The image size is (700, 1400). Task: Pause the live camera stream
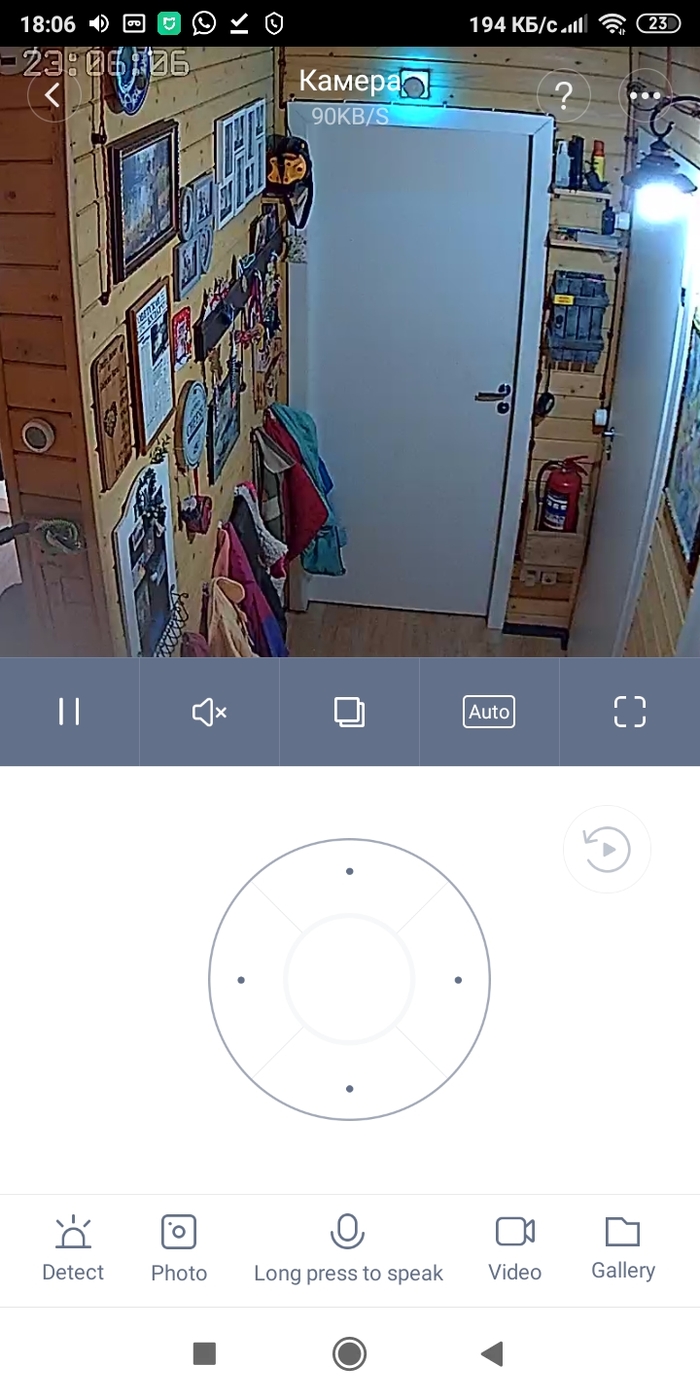(69, 712)
